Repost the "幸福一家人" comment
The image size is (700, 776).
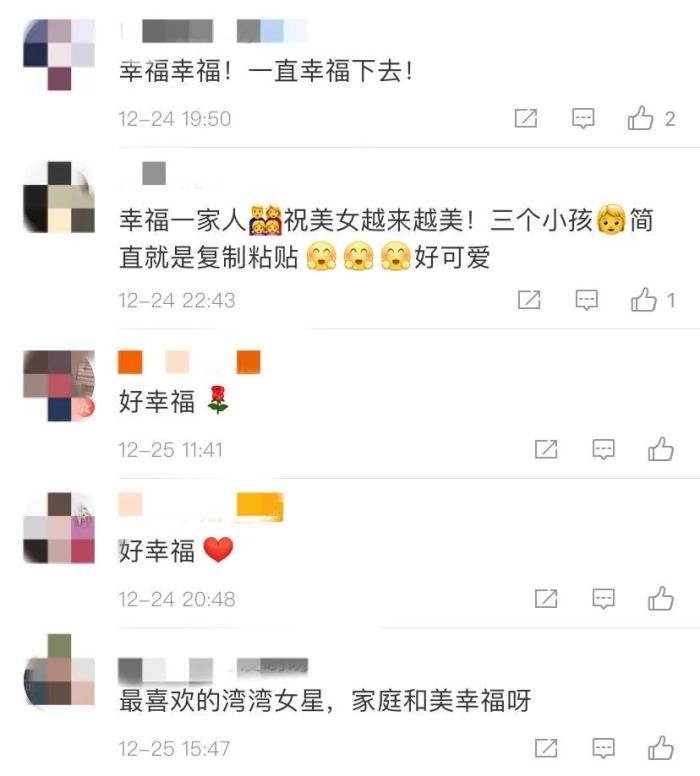(529, 300)
